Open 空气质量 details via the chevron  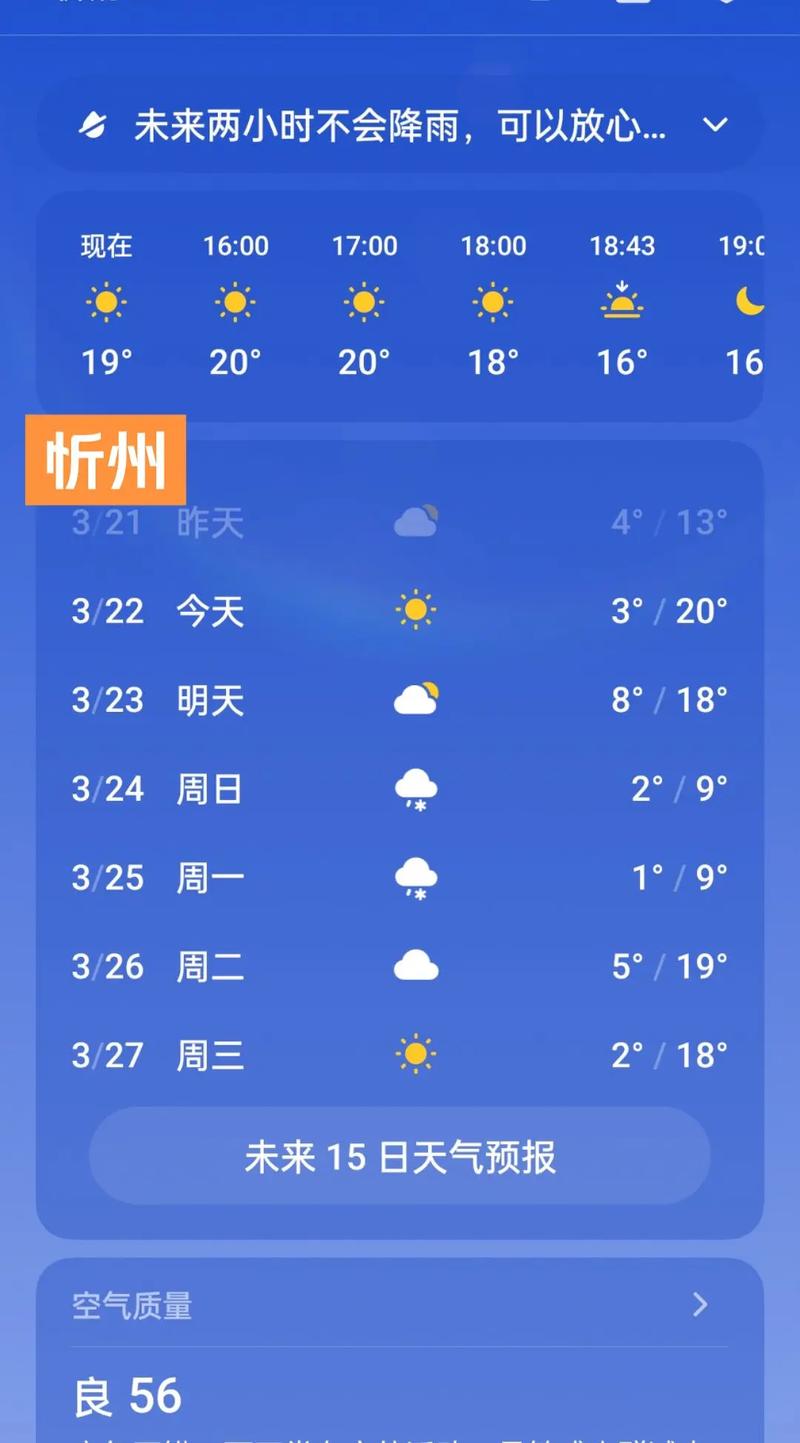click(700, 1306)
